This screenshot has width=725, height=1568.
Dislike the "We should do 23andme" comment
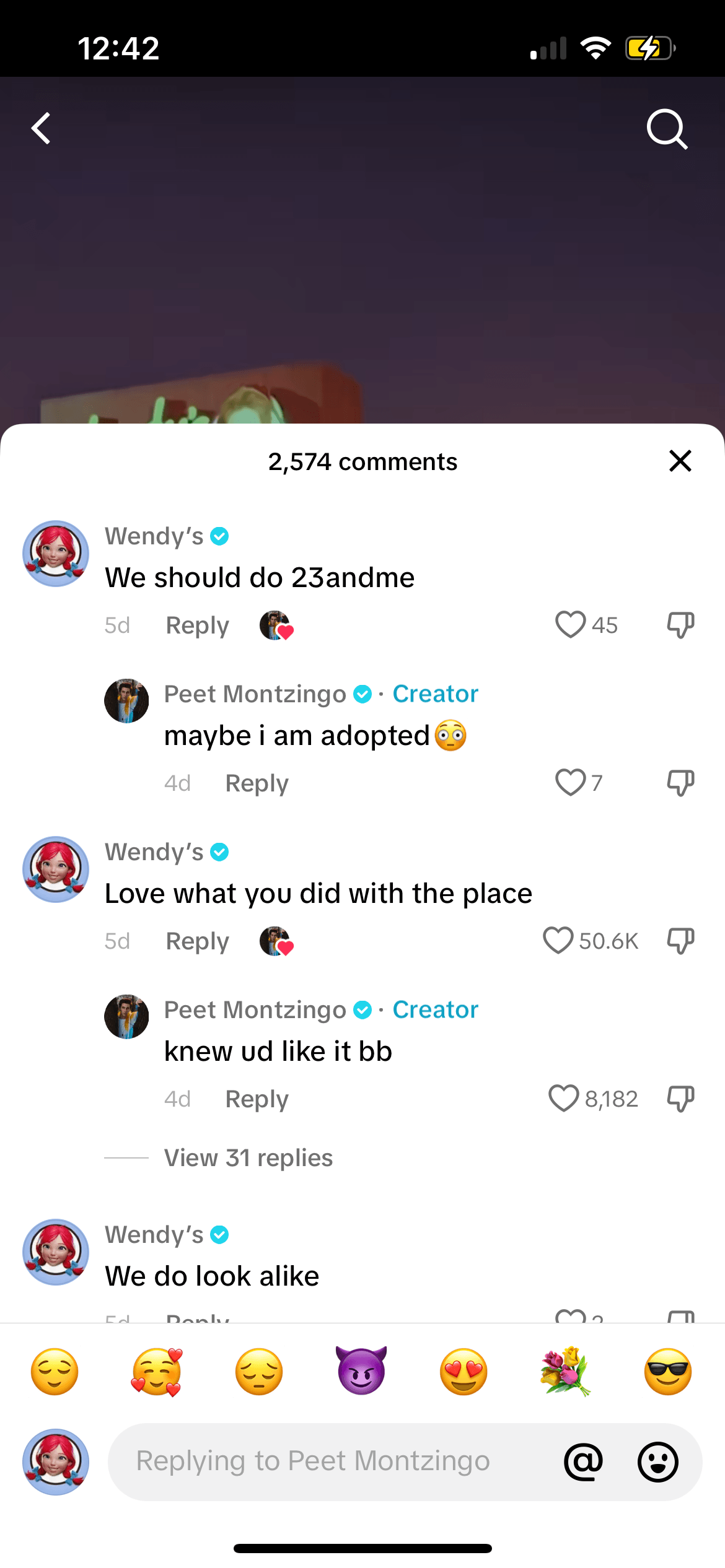(x=680, y=625)
